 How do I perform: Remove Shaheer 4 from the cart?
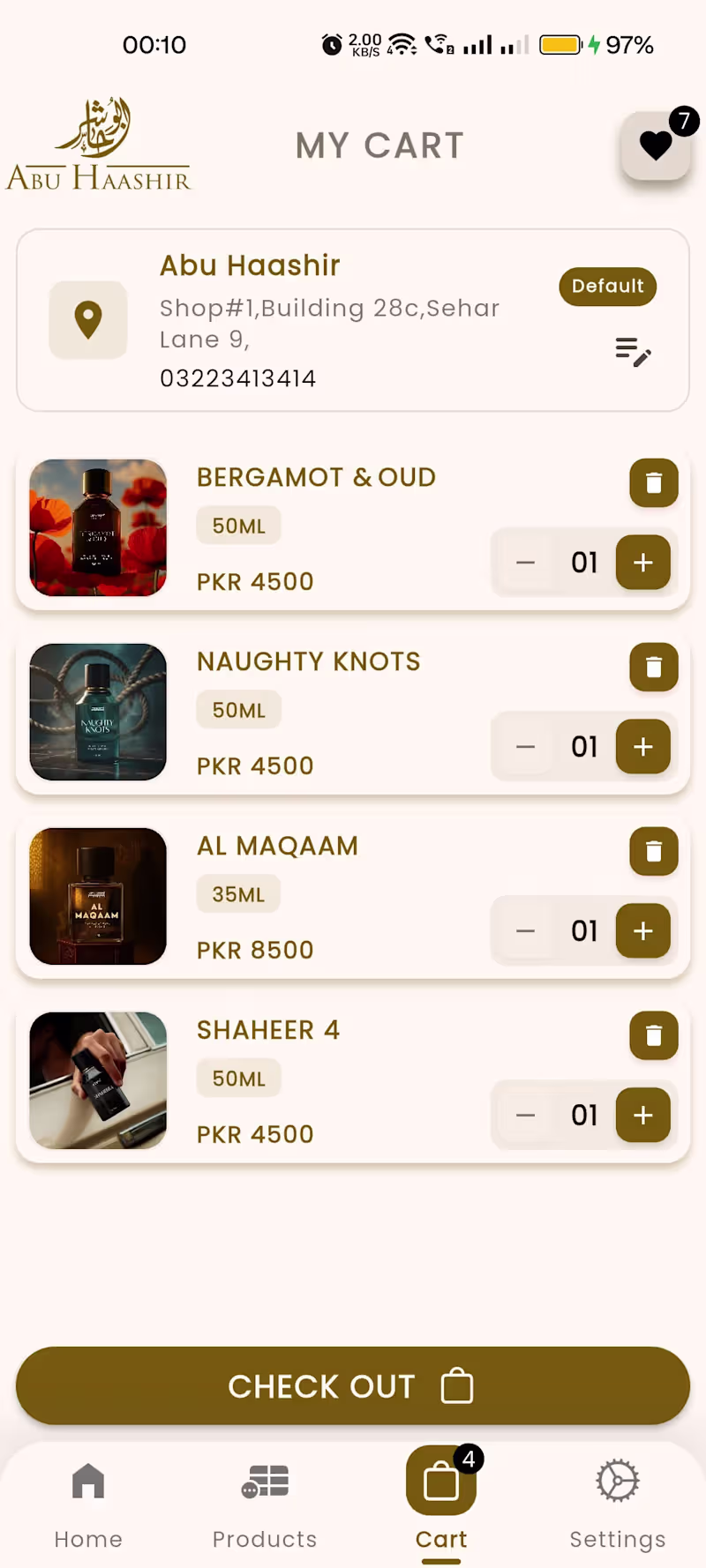point(653,1035)
